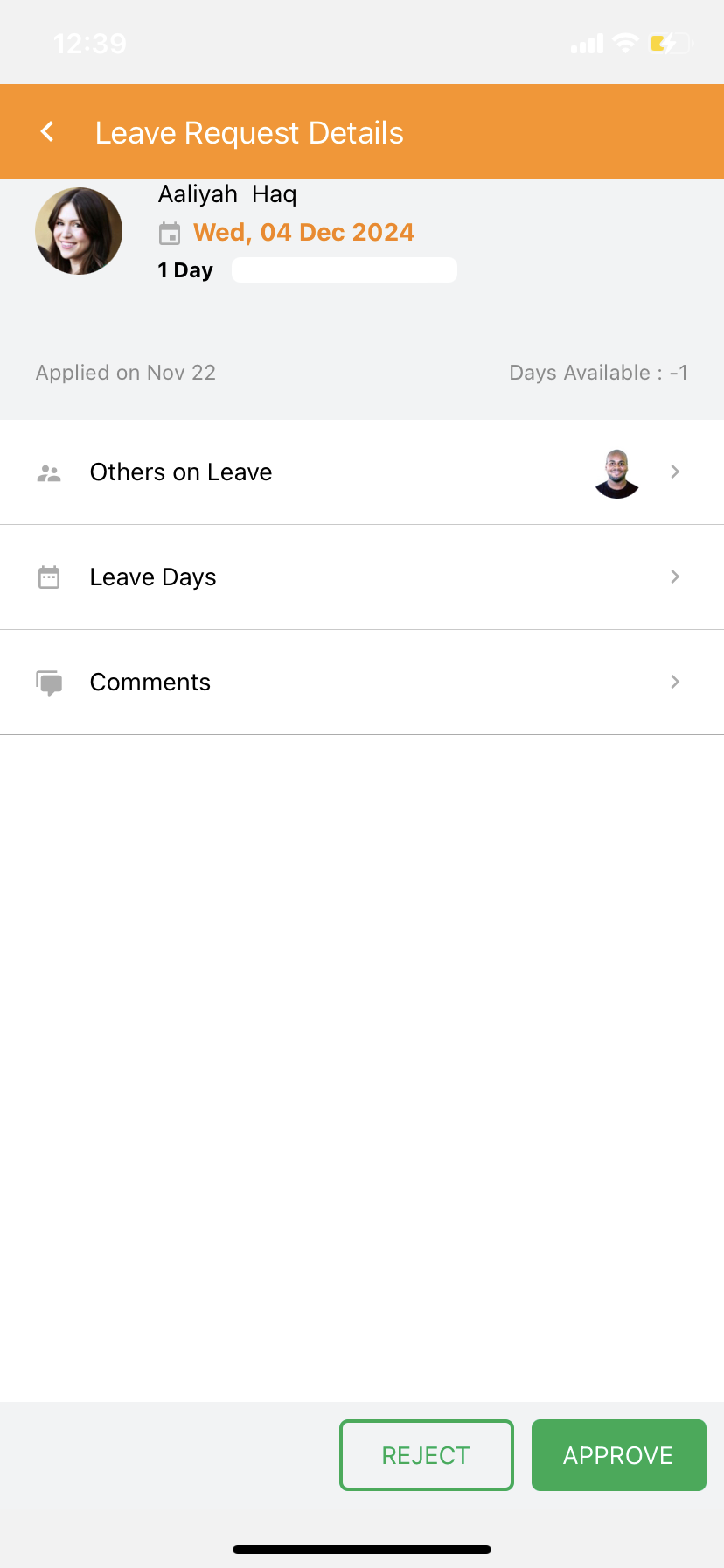Open the Leave Days row

click(361, 577)
